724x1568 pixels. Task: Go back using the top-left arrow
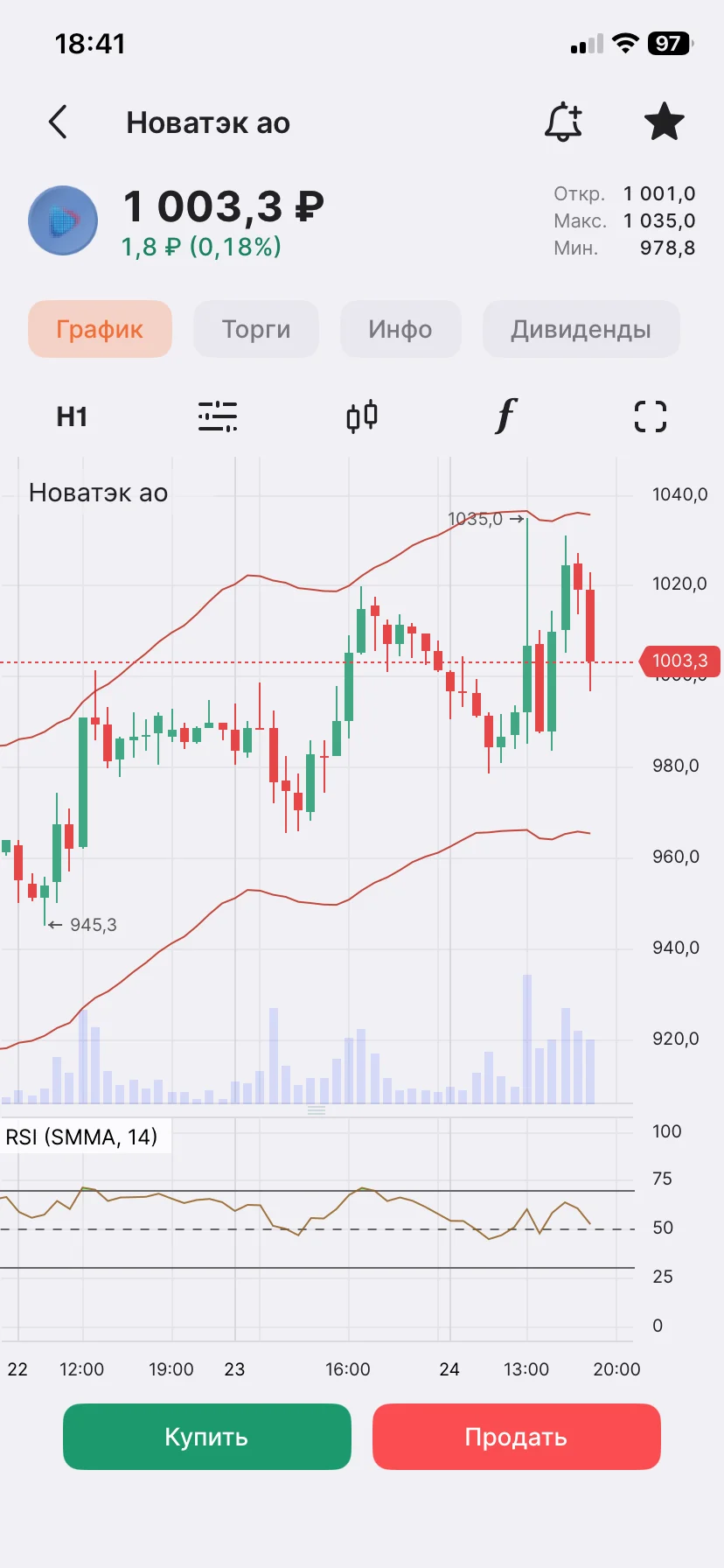coord(58,122)
